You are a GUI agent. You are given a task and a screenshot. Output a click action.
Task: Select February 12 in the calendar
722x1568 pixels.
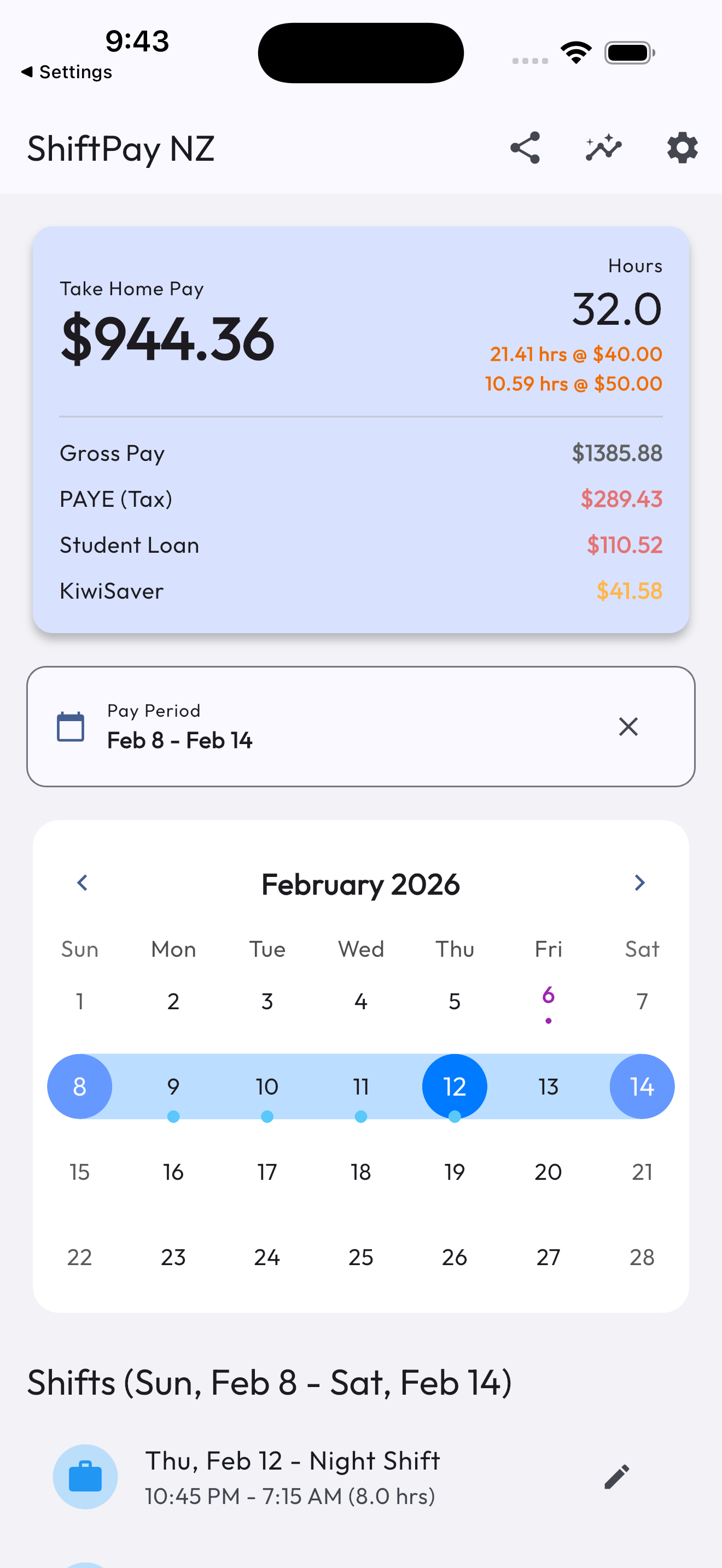point(454,1086)
